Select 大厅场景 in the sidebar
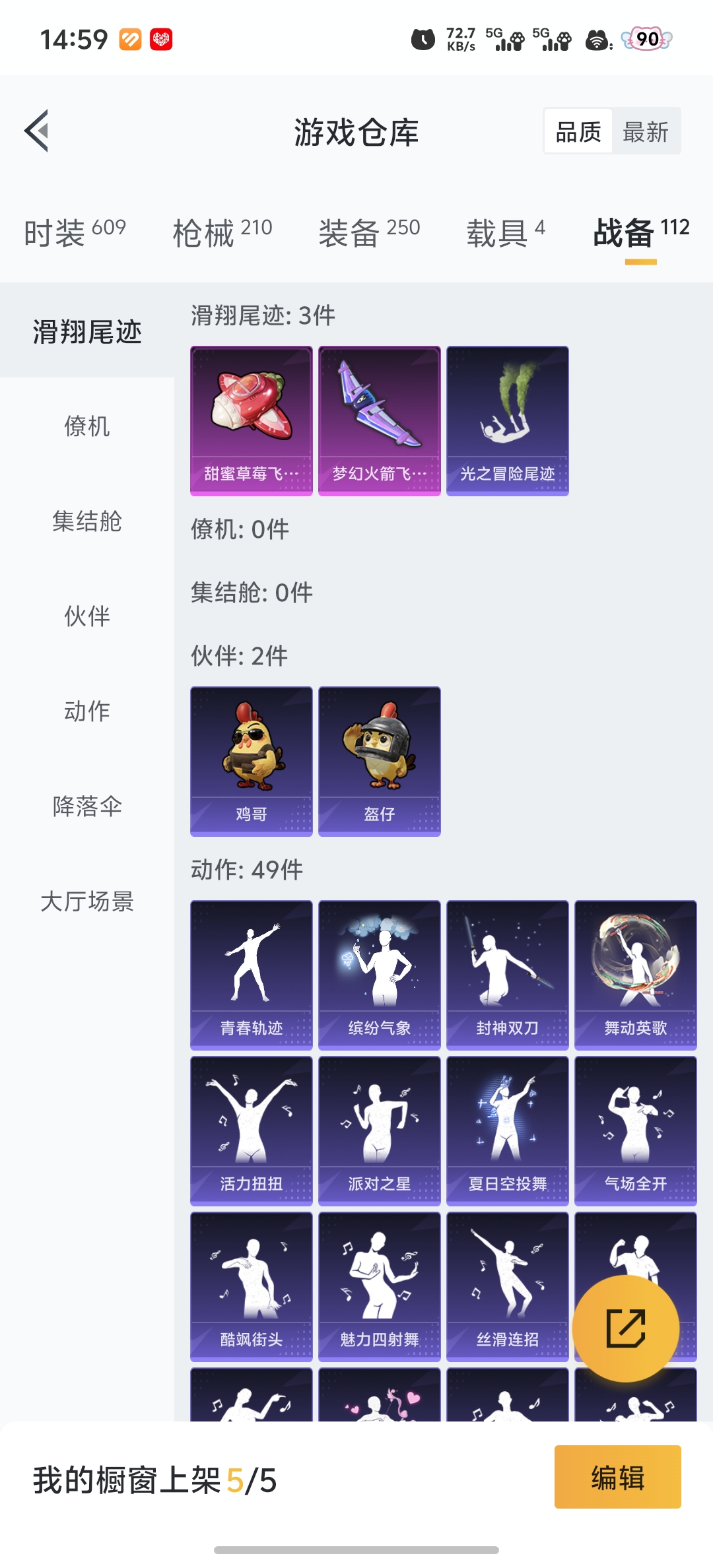This screenshot has width=713, height=1568. (x=89, y=901)
